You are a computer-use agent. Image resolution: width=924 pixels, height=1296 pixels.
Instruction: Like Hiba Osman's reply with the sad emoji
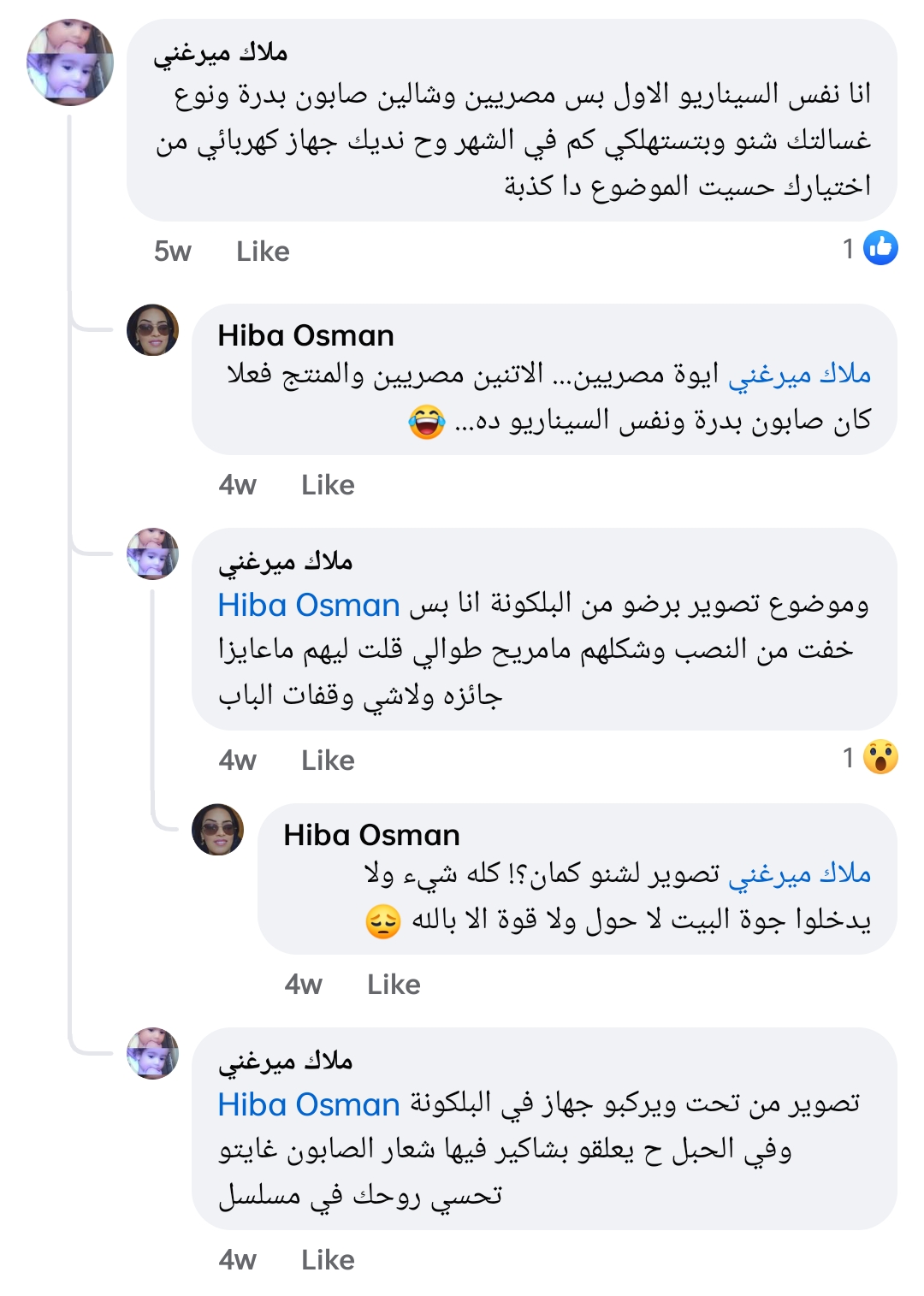click(x=394, y=985)
